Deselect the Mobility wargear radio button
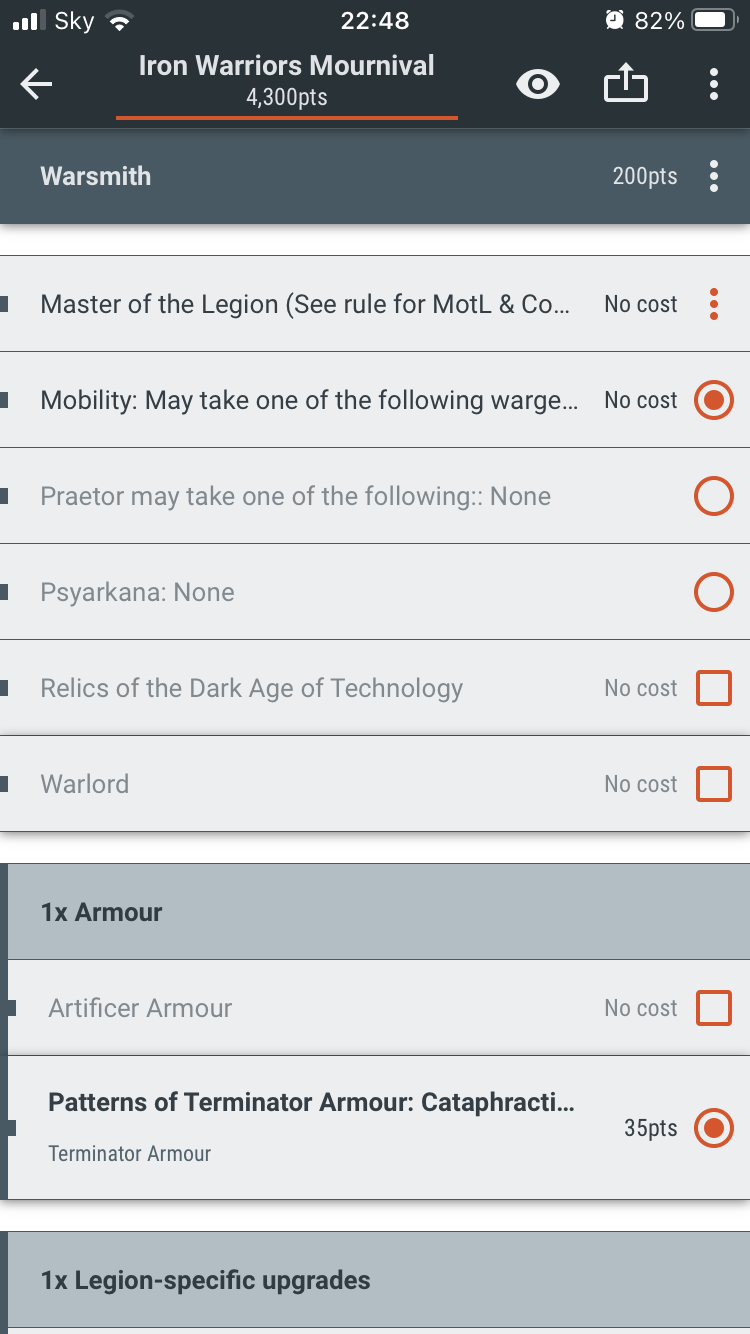The width and height of the screenshot is (750, 1334). tap(714, 400)
